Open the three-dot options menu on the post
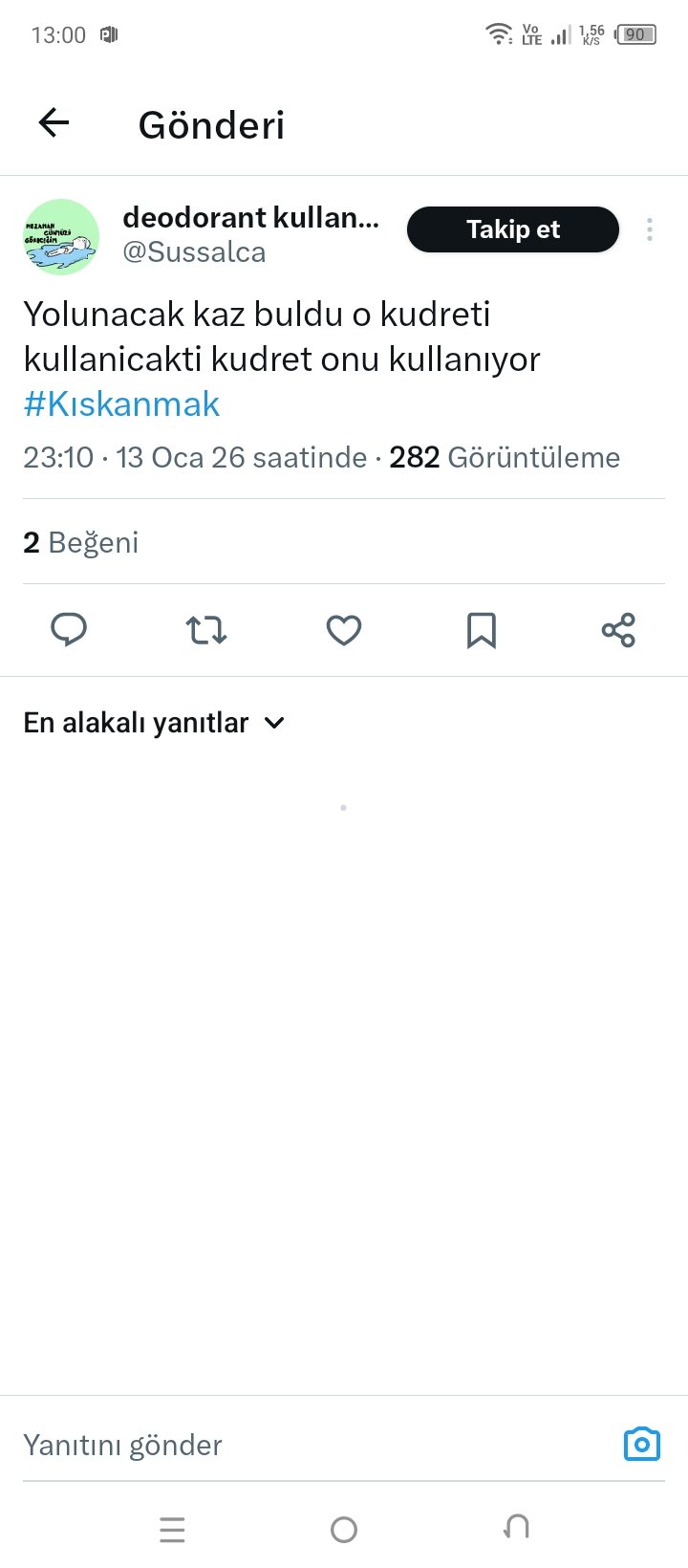This screenshot has width=688, height=1568. click(x=649, y=229)
